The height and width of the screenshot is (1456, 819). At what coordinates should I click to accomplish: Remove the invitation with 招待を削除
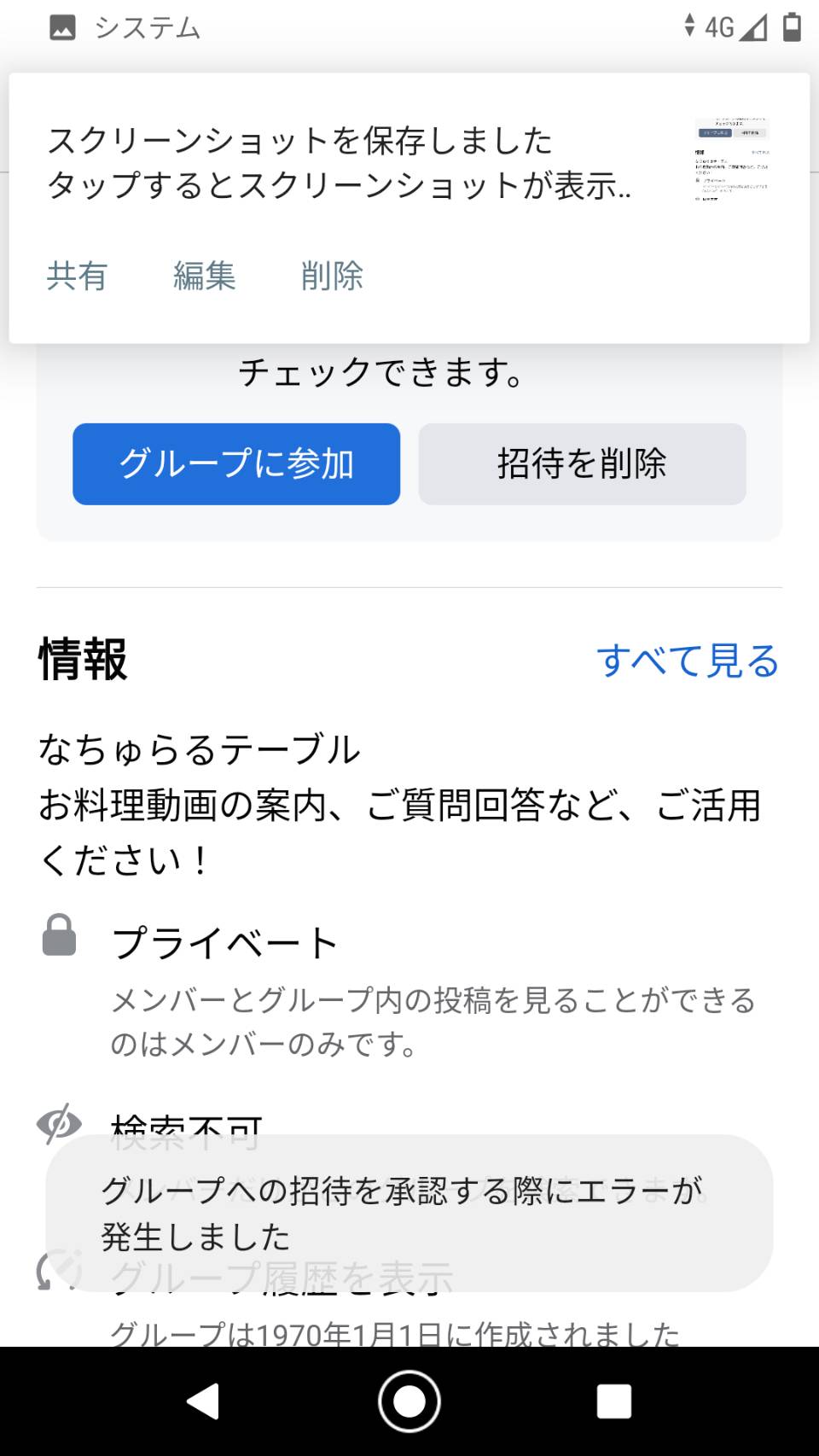click(582, 464)
